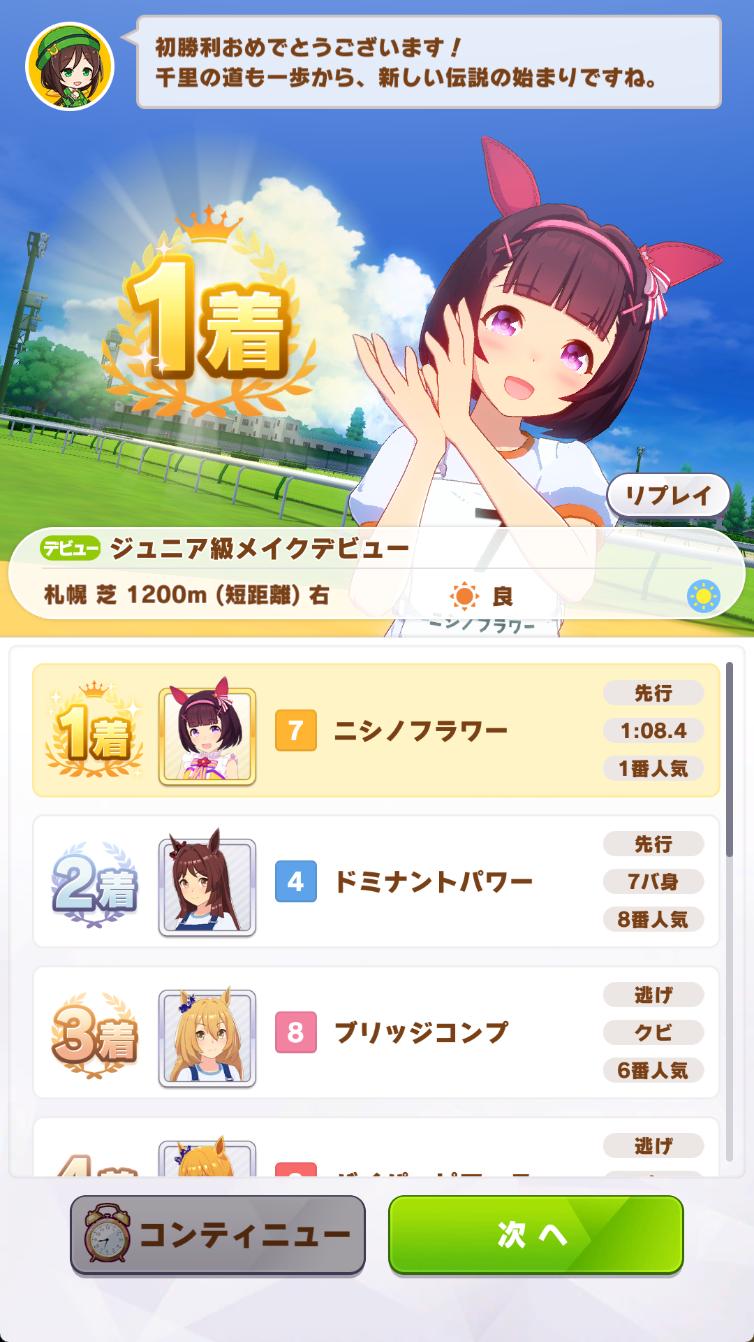View the ブリッジコンプ third-place row
The height and width of the screenshot is (1342, 754).
click(376, 1032)
